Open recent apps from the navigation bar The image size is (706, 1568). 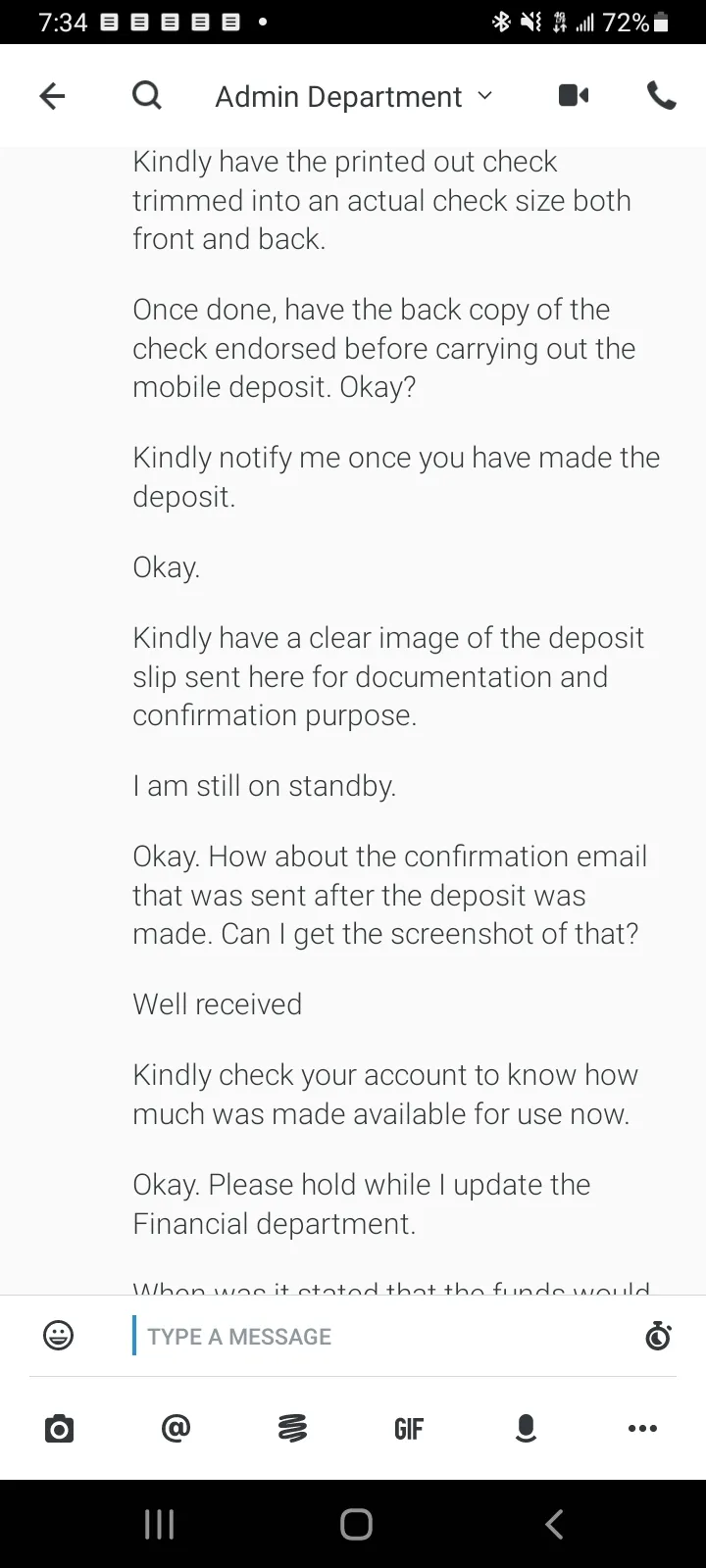[x=159, y=1524]
